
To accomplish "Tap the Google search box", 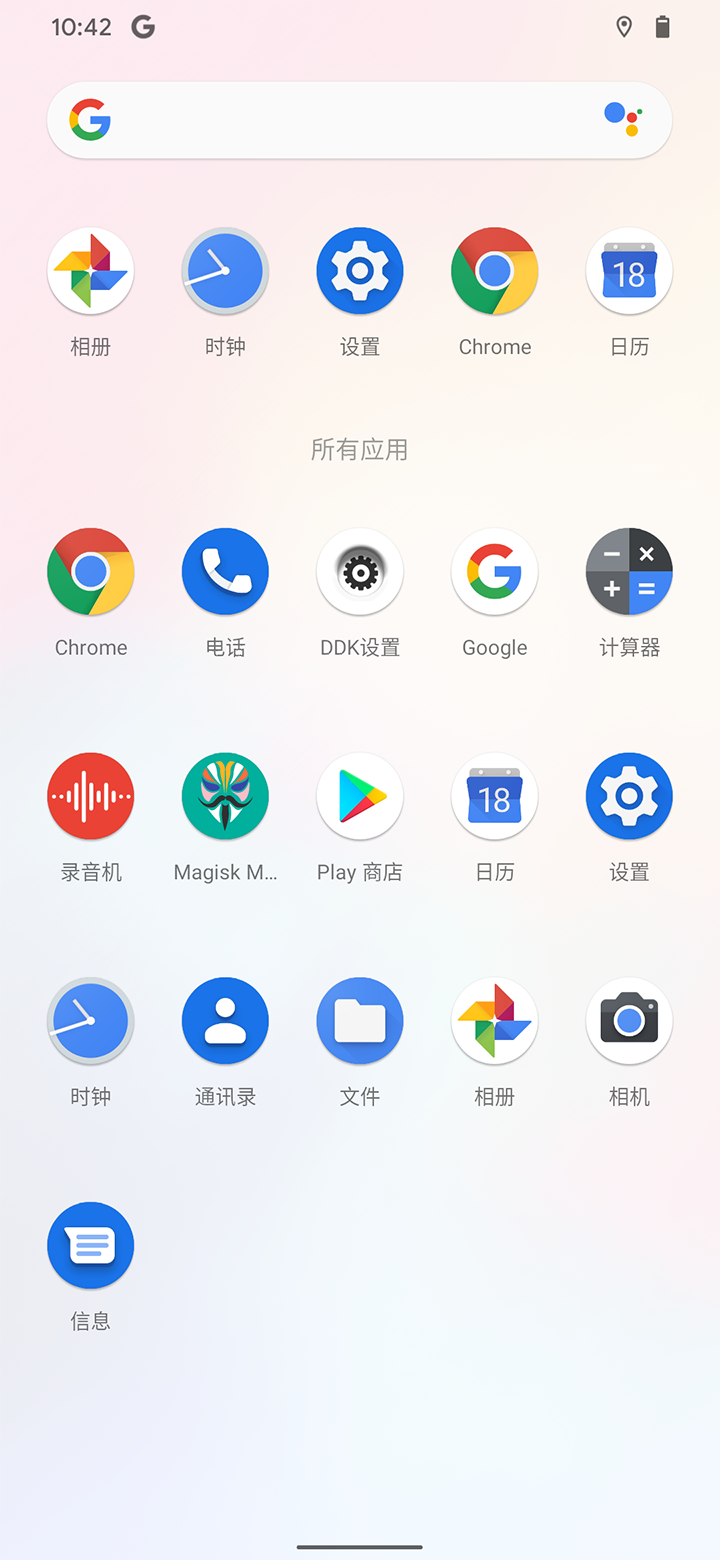I will [x=340, y=121].
